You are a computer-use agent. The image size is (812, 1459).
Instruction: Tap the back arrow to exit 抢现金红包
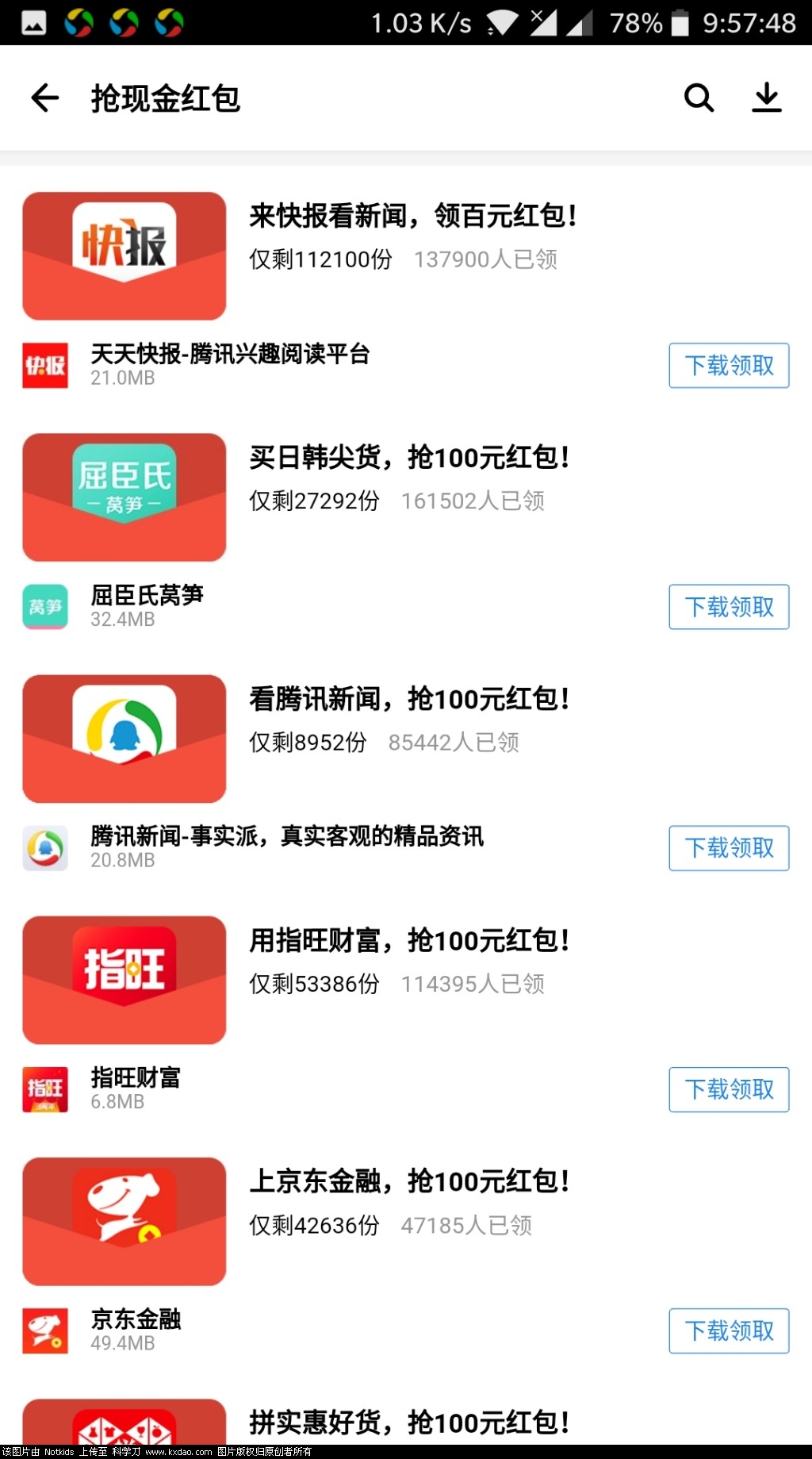pyautogui.click(x=44, y=98)
